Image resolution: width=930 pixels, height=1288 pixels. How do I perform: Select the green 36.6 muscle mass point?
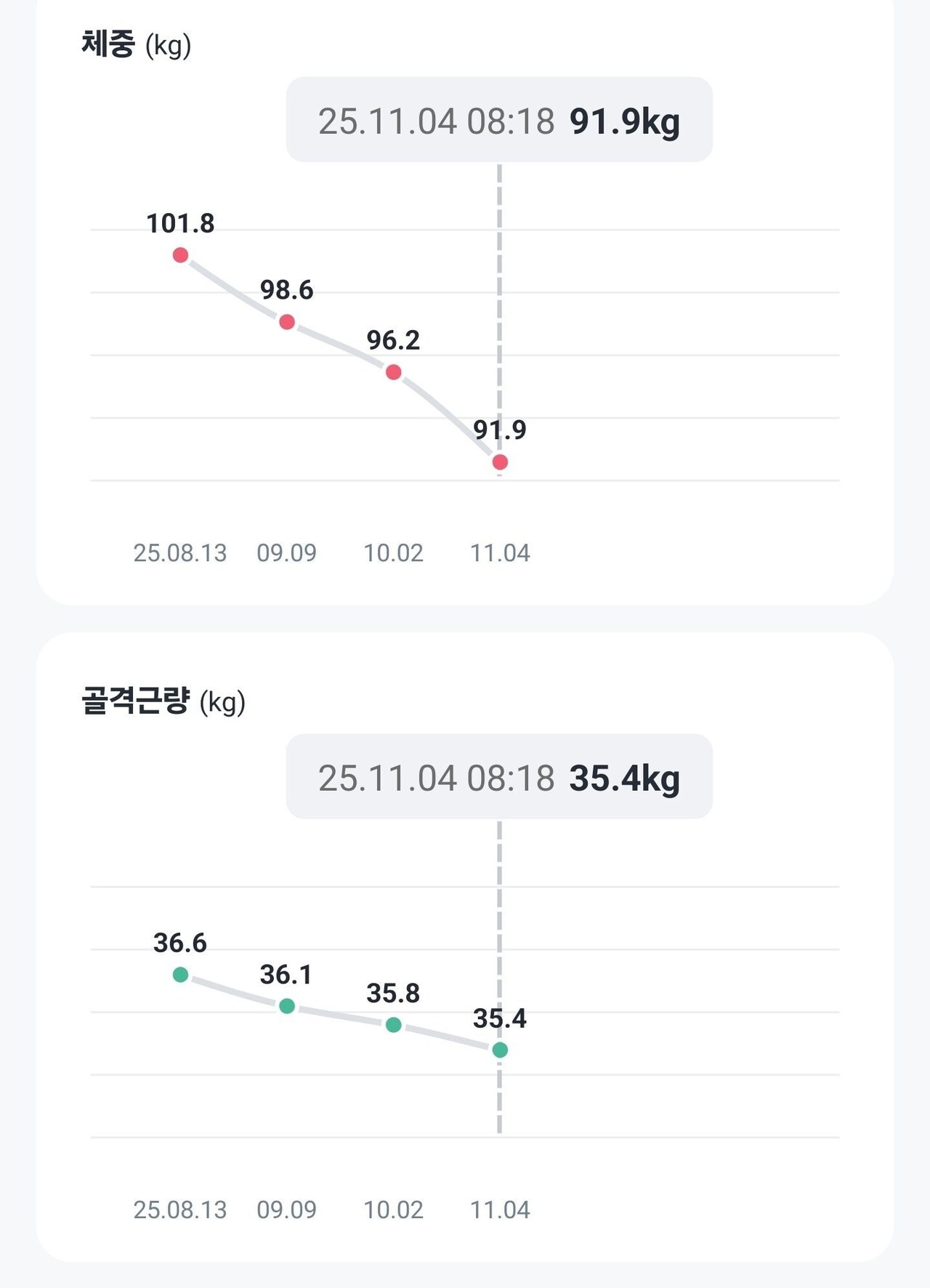179,974
